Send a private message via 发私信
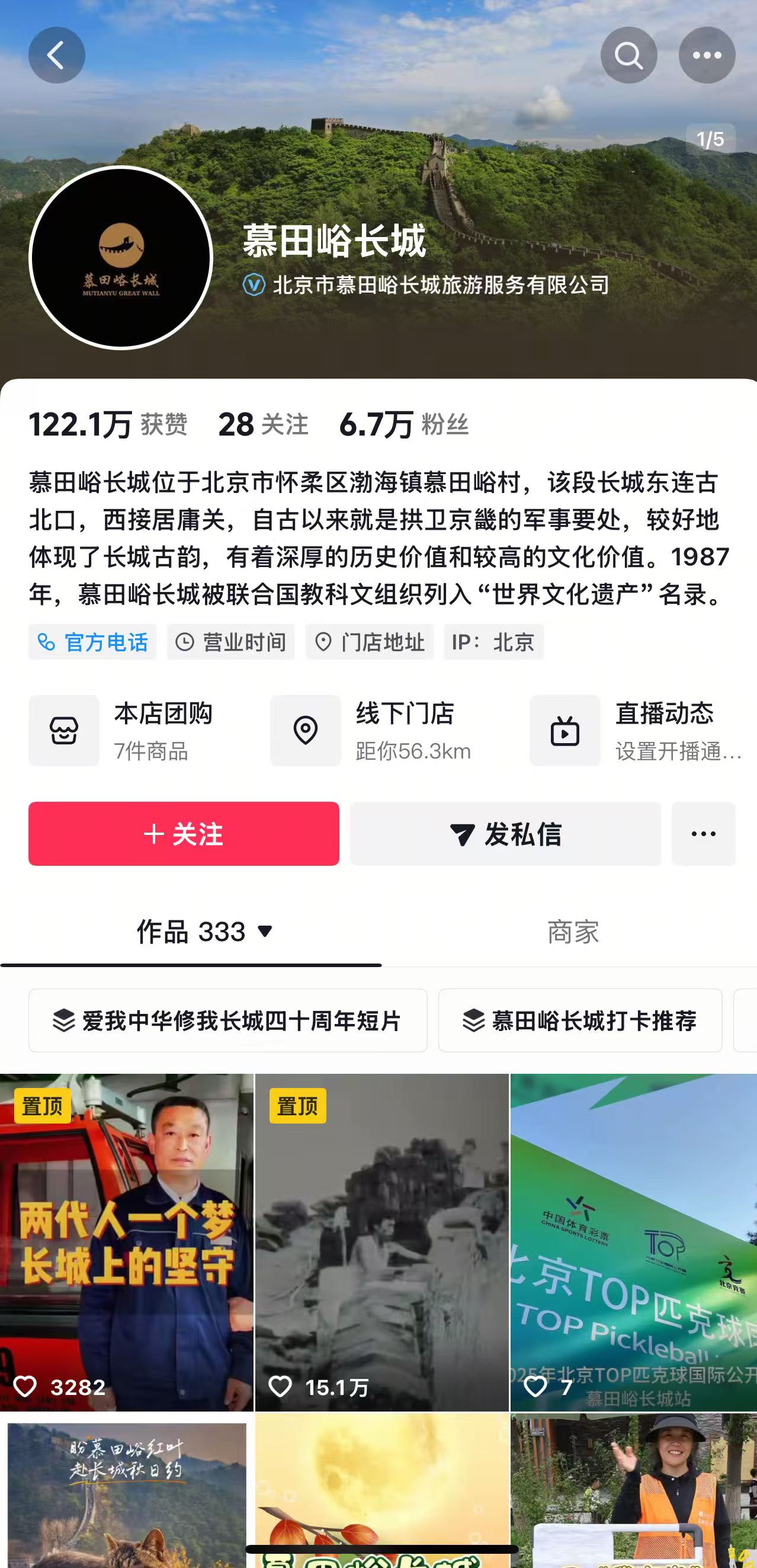The width and height of the screenshot is (757, 1568). tap(505, 833)
